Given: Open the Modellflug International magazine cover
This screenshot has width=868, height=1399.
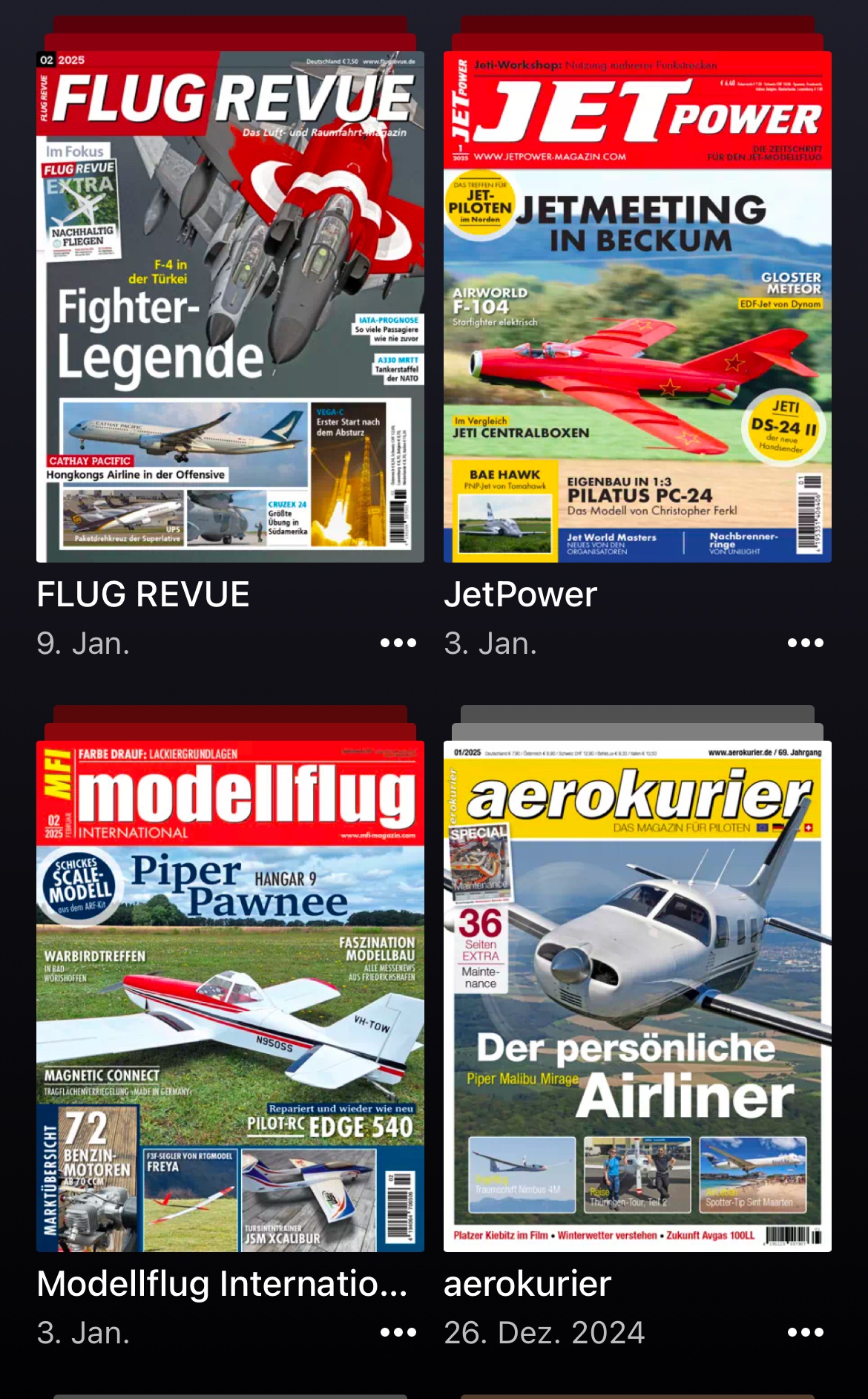Looking at the screenshot, I should click(230, 996).
